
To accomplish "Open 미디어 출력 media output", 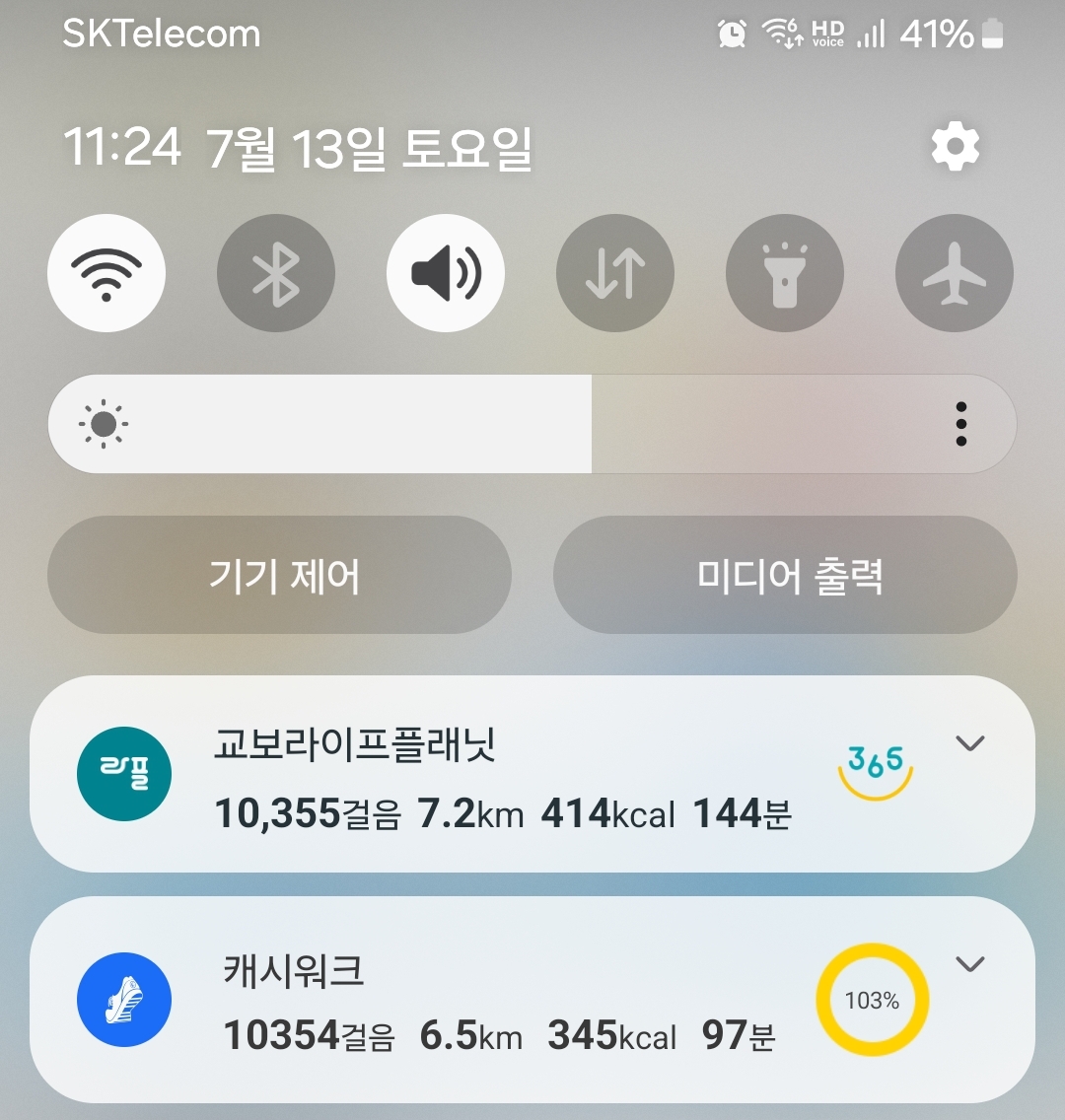I will coord(785,575).
